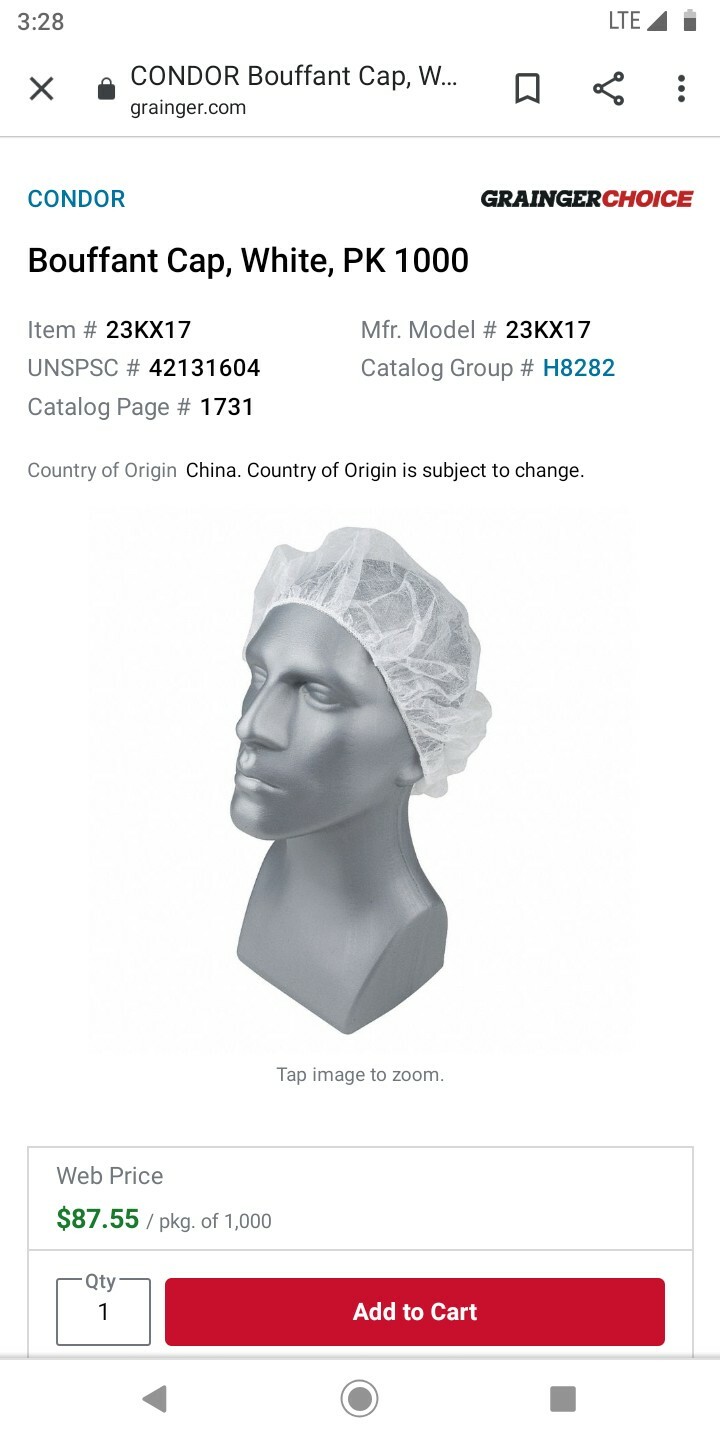This screenshot has height=1440, width=720.
Task: Close the browser tab with the X
Action: (41, 90)
